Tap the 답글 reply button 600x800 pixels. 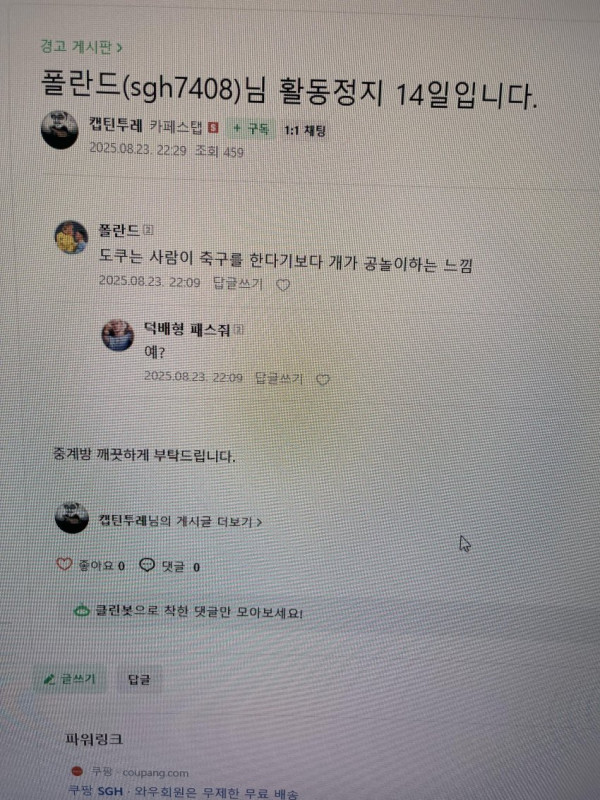pos(138,679)
